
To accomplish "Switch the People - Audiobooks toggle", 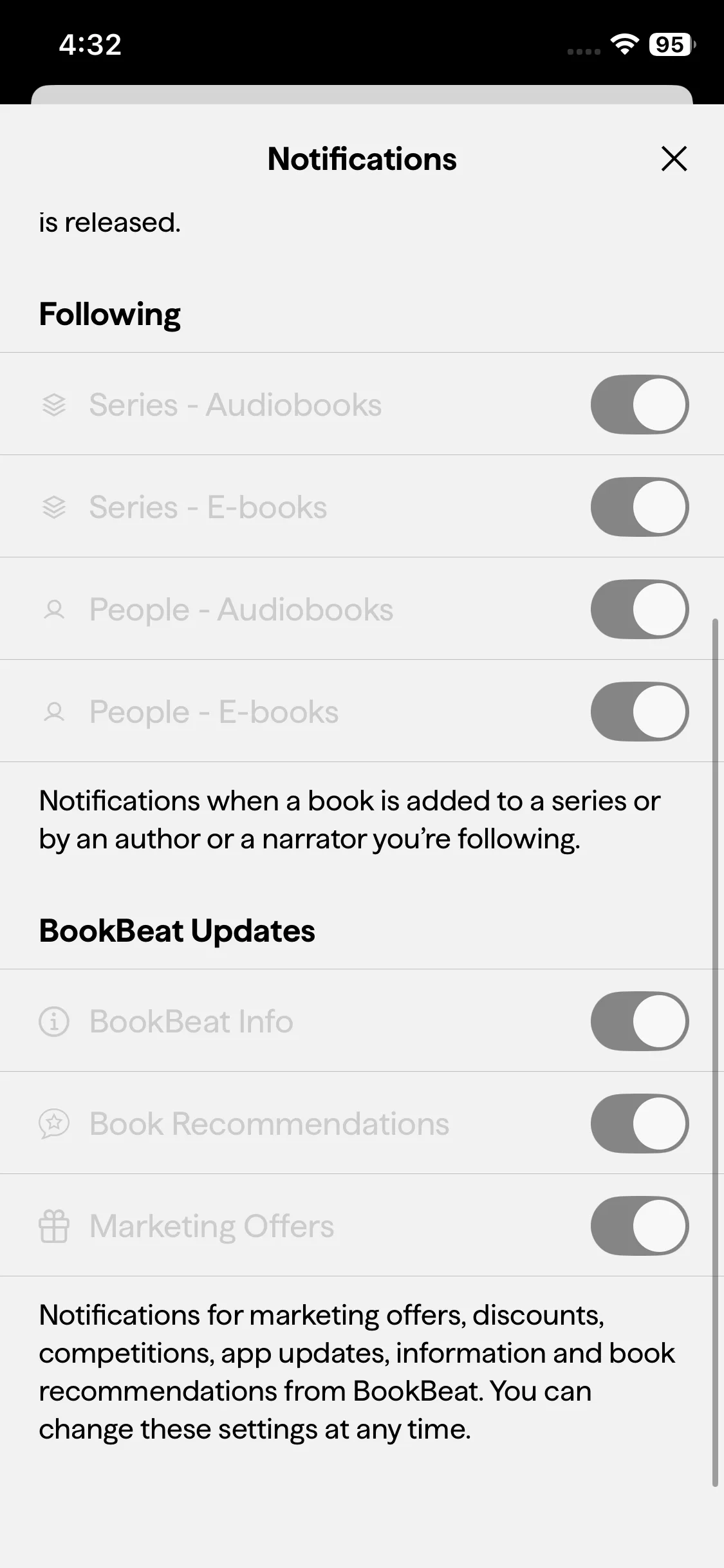I will [639, 609].
